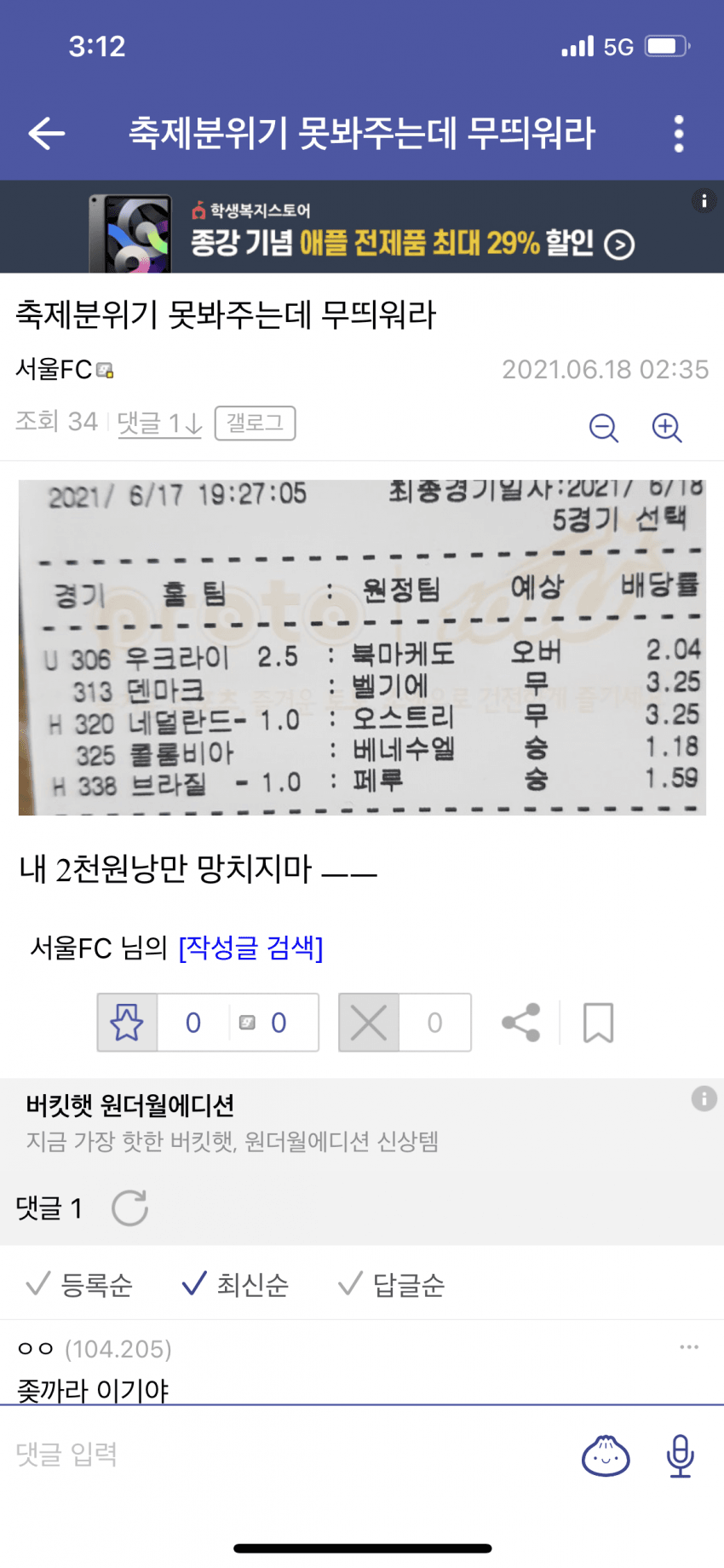Screen dimensions: 724x1568
Task: Bookmark this post
Action: [598, 1023]
